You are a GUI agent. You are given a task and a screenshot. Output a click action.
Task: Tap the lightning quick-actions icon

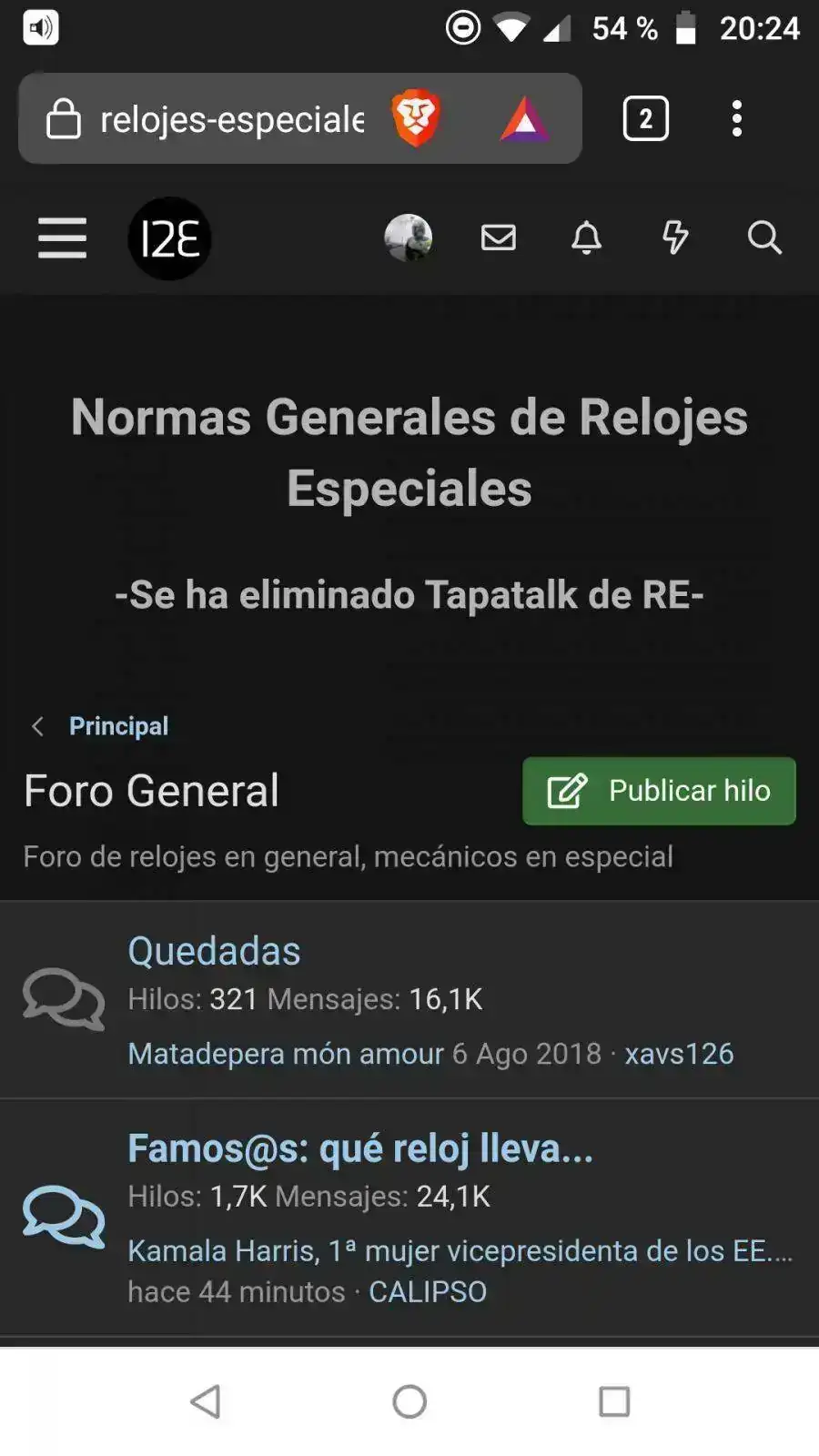pos(674,238)
